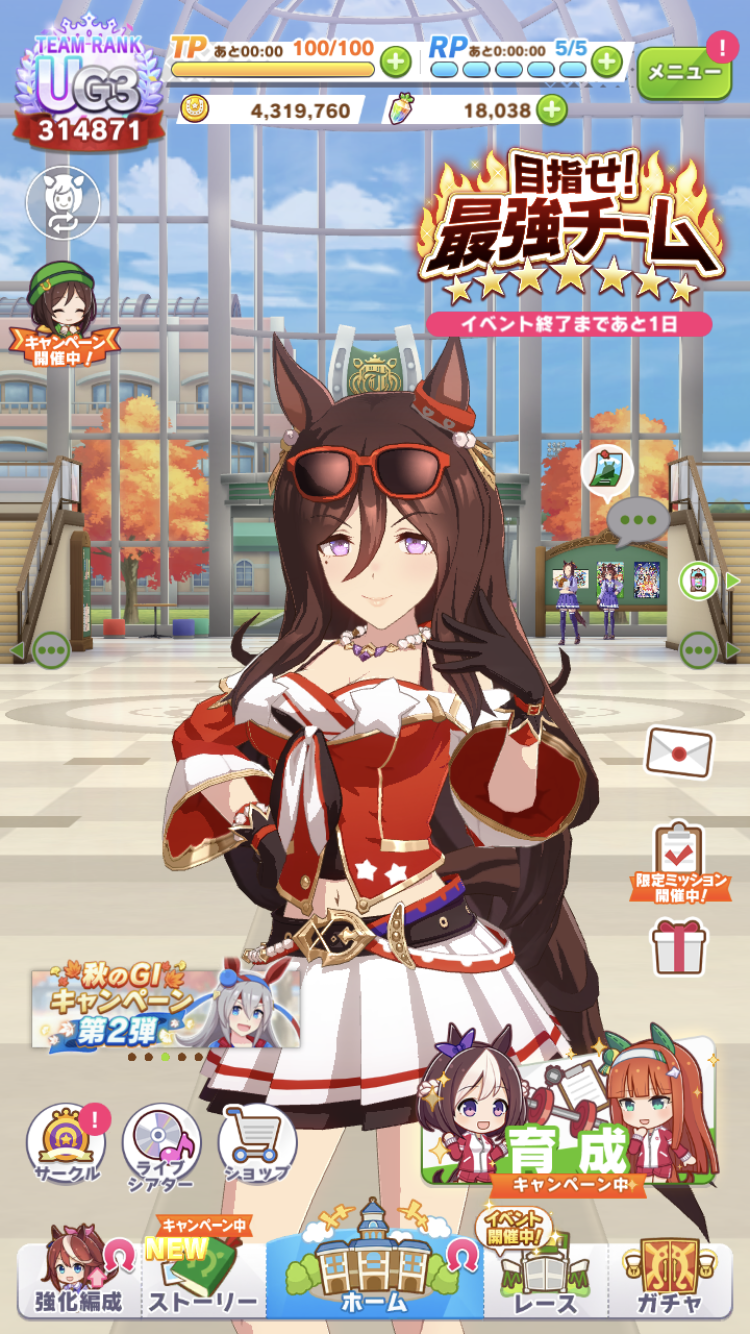
Task: Switch to the ガチャ tab
Action: click(672, 1278)
